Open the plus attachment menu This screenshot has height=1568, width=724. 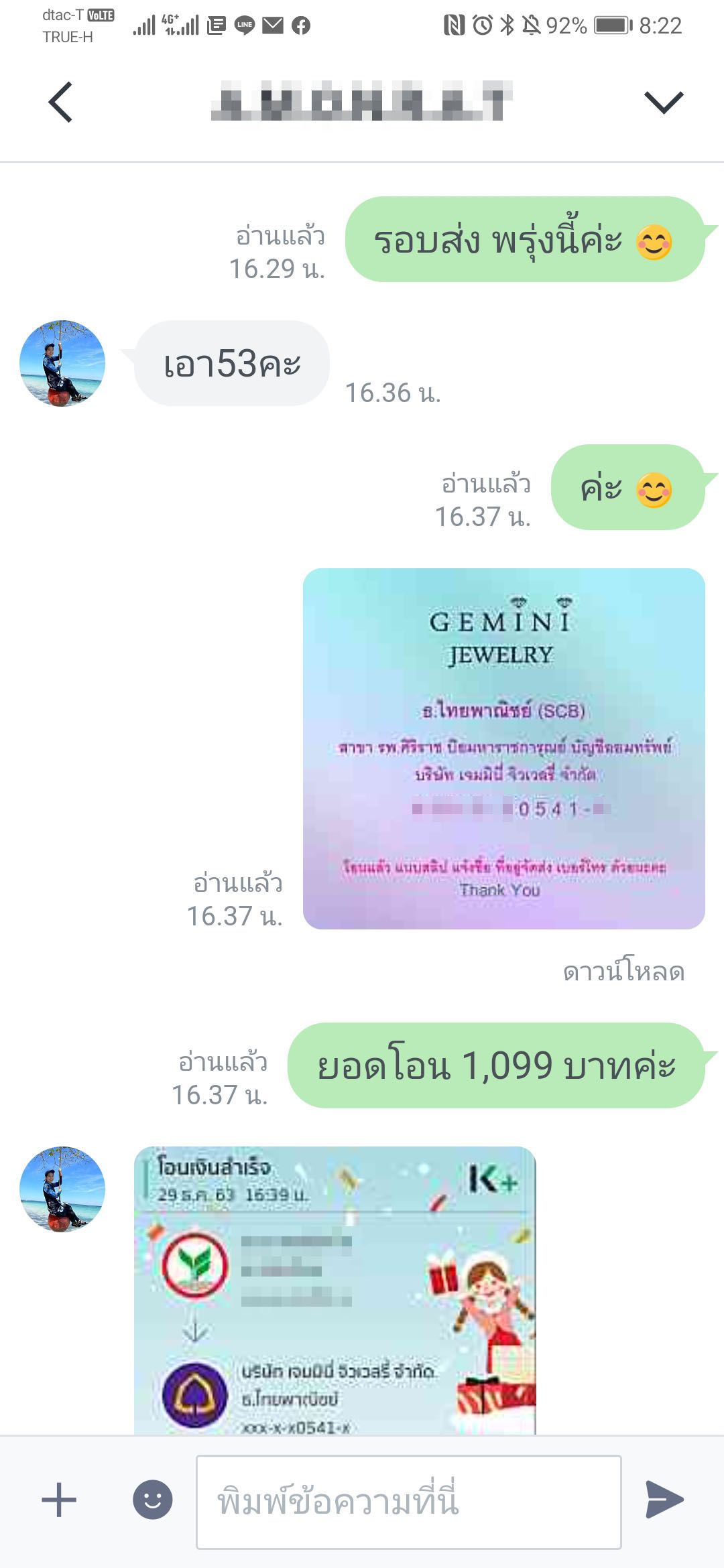(59, 1500)
